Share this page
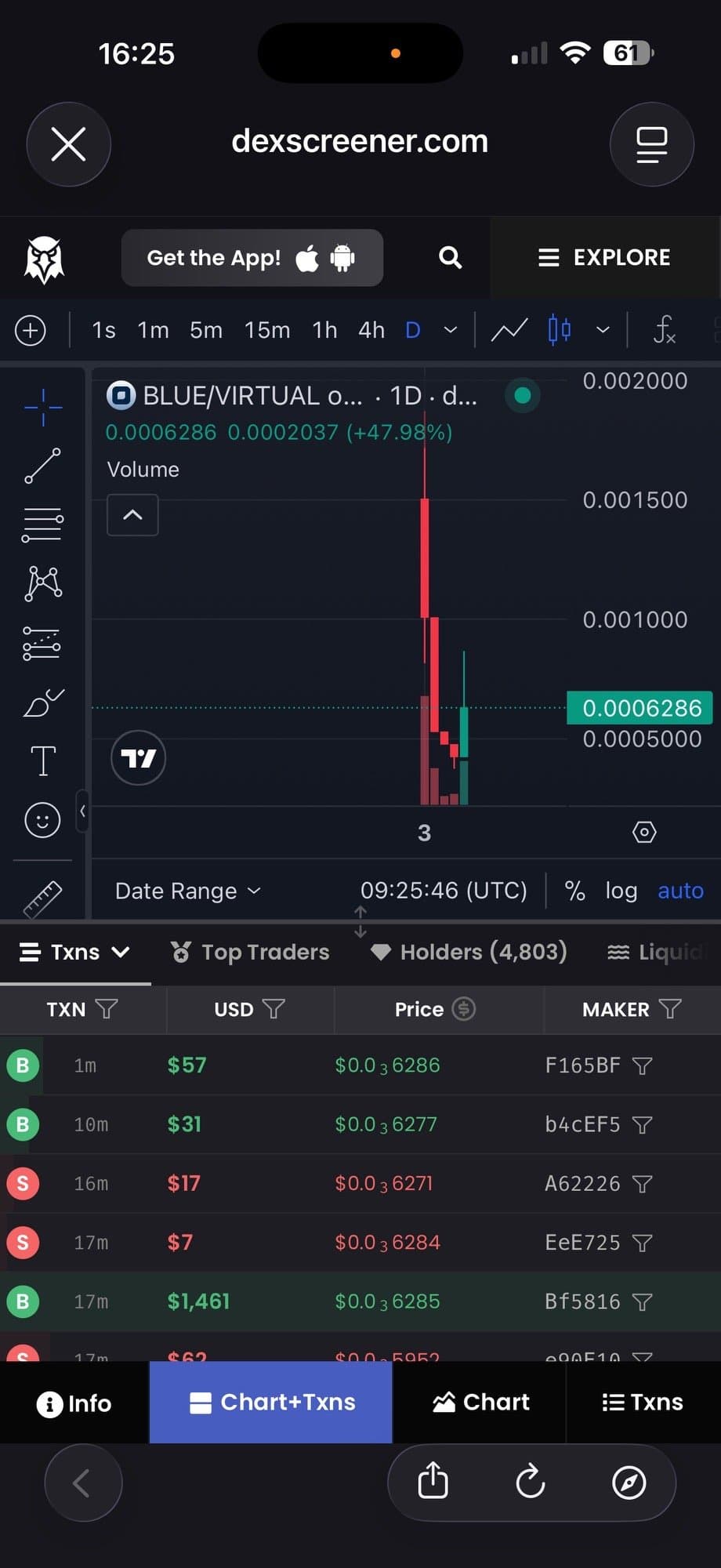The image size is (721, 1568). point(433,1482)
